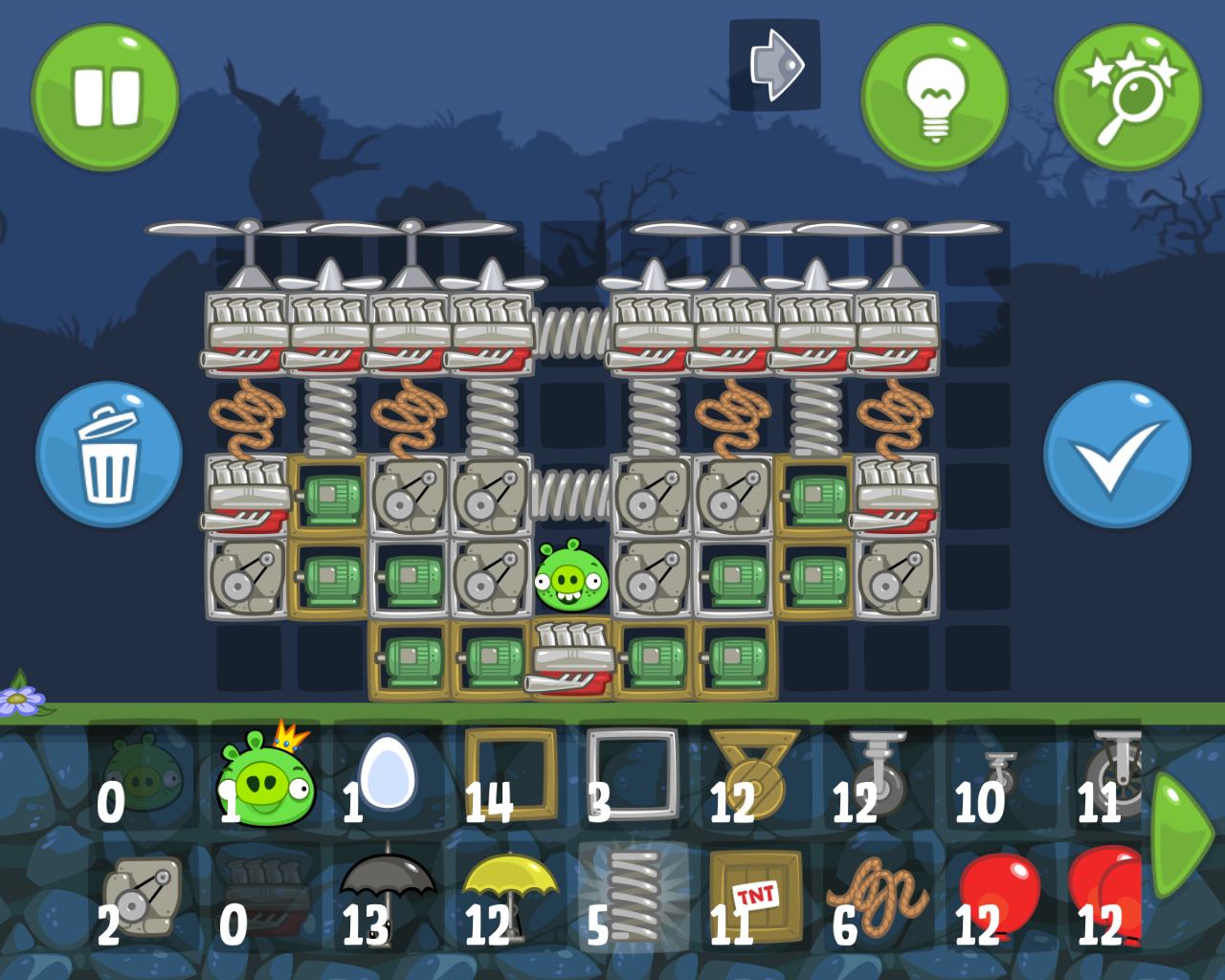Image resolution: width=1225 pixels, height=980 pixels.
Task: Select the black umbrella part
Action: (388, 895)
